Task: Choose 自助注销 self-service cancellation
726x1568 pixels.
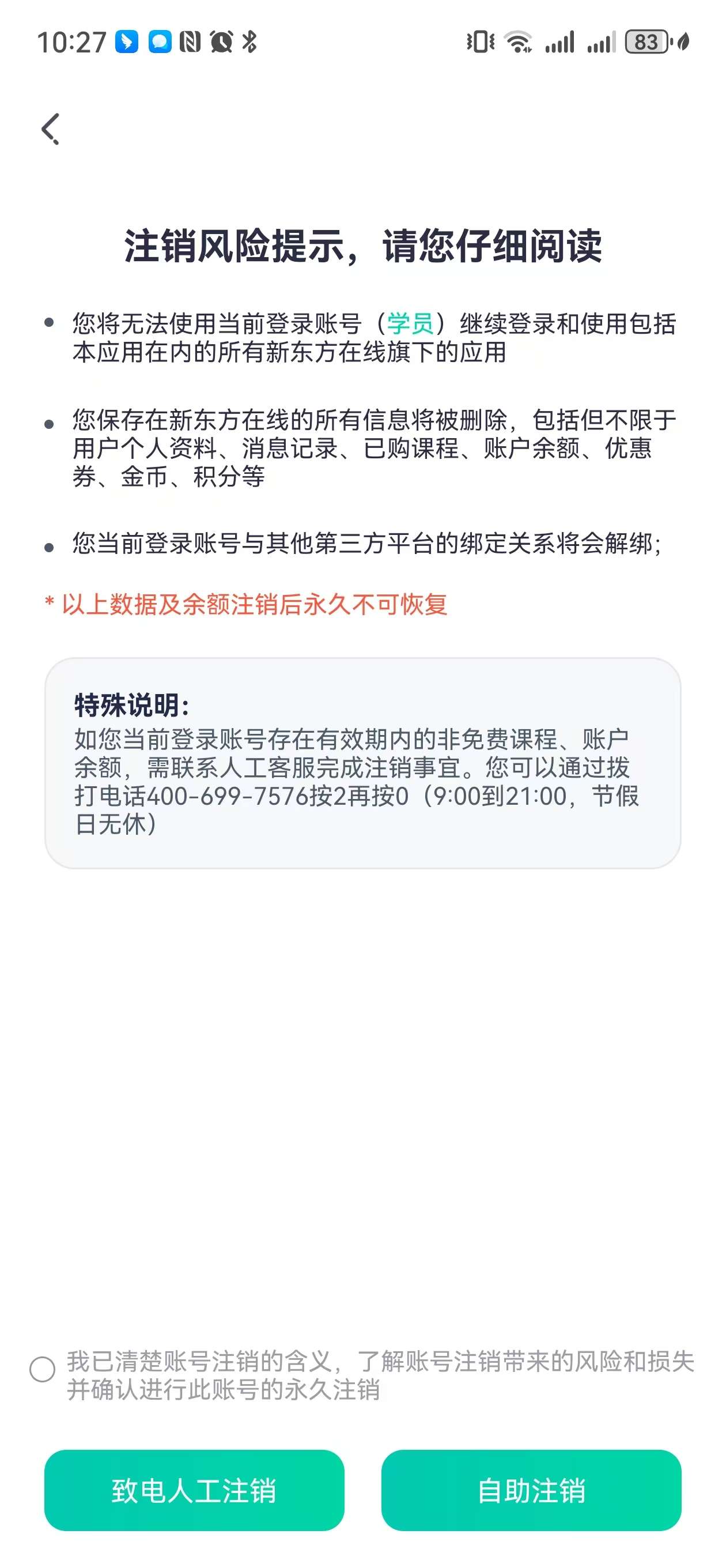Action: coord(531,1490)
